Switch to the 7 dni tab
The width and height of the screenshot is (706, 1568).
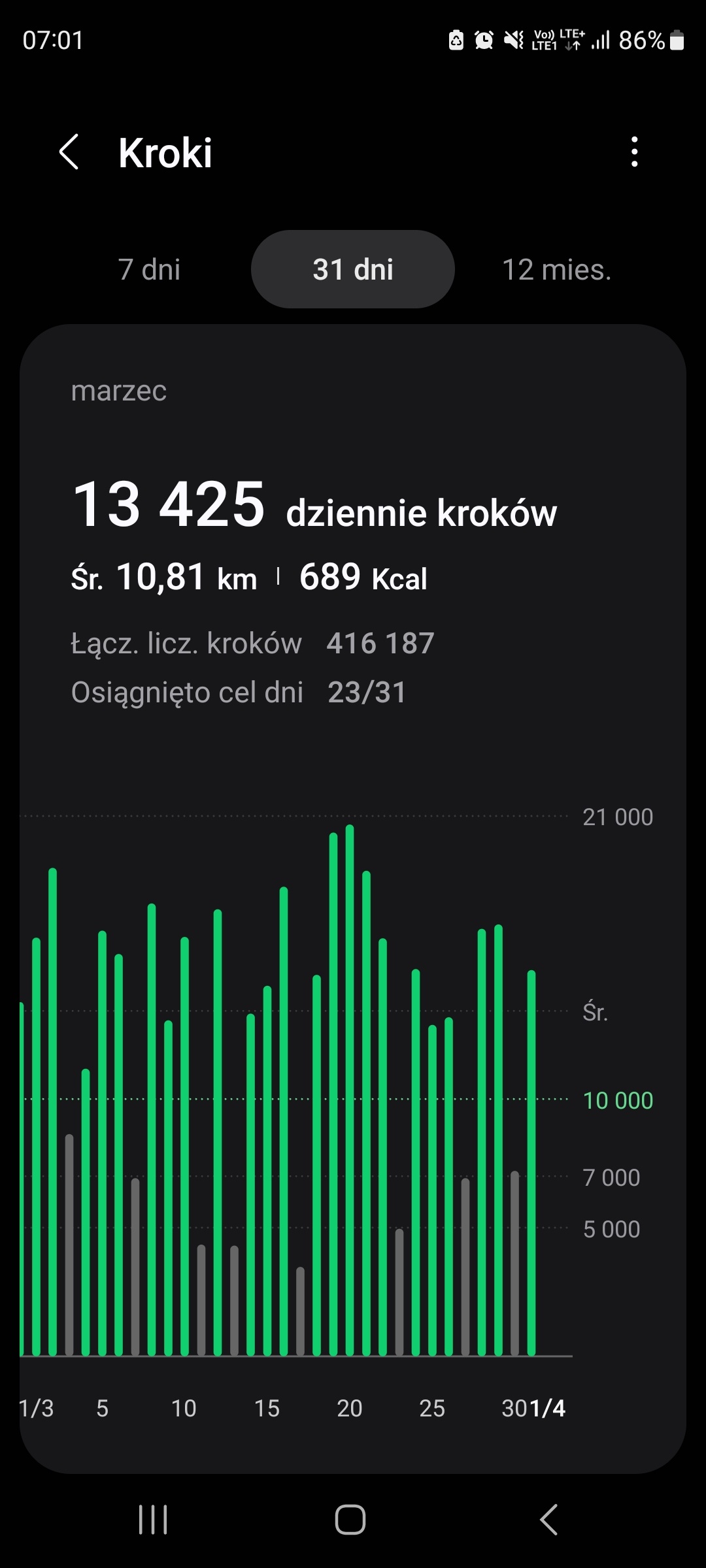(x=149, y=269)
